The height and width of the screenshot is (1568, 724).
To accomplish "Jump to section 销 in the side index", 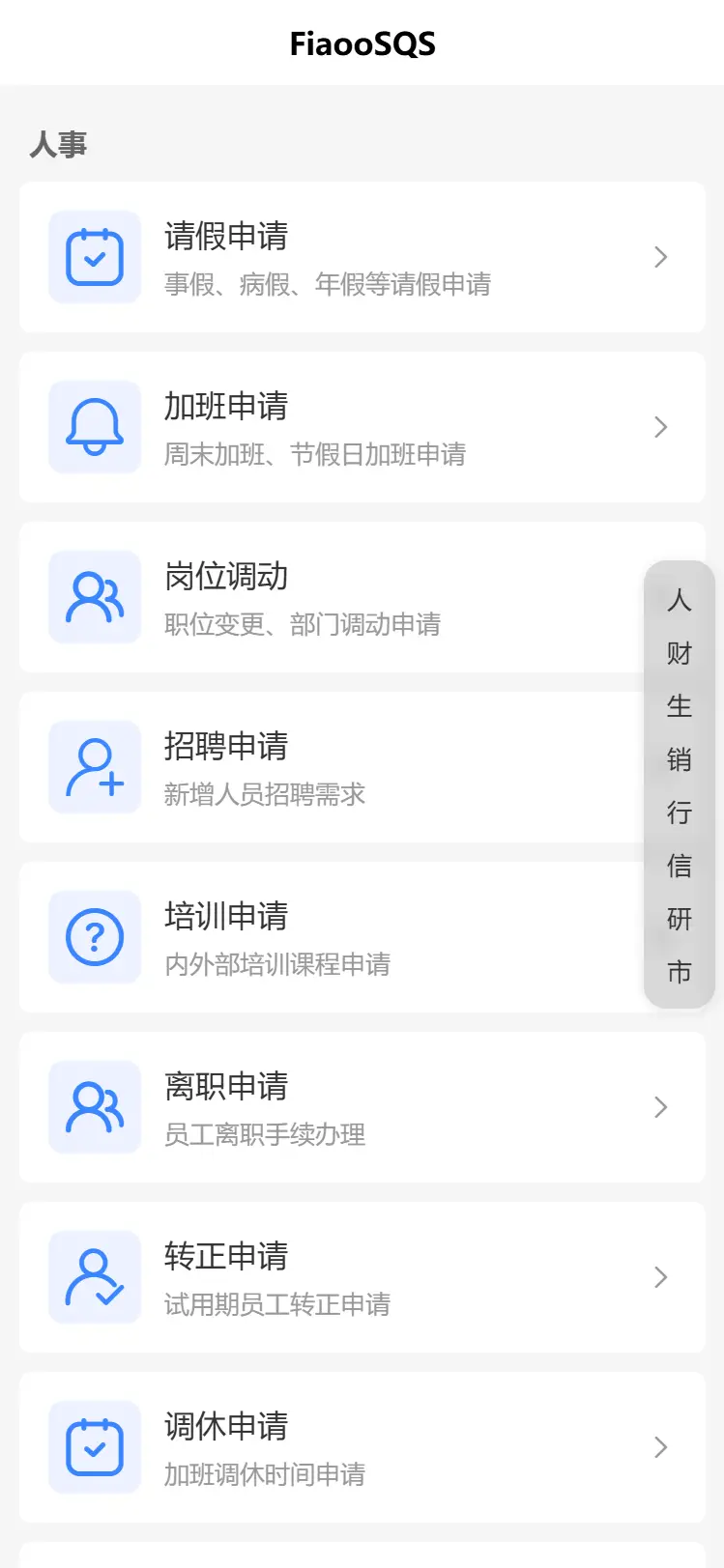I will point(680,759).
